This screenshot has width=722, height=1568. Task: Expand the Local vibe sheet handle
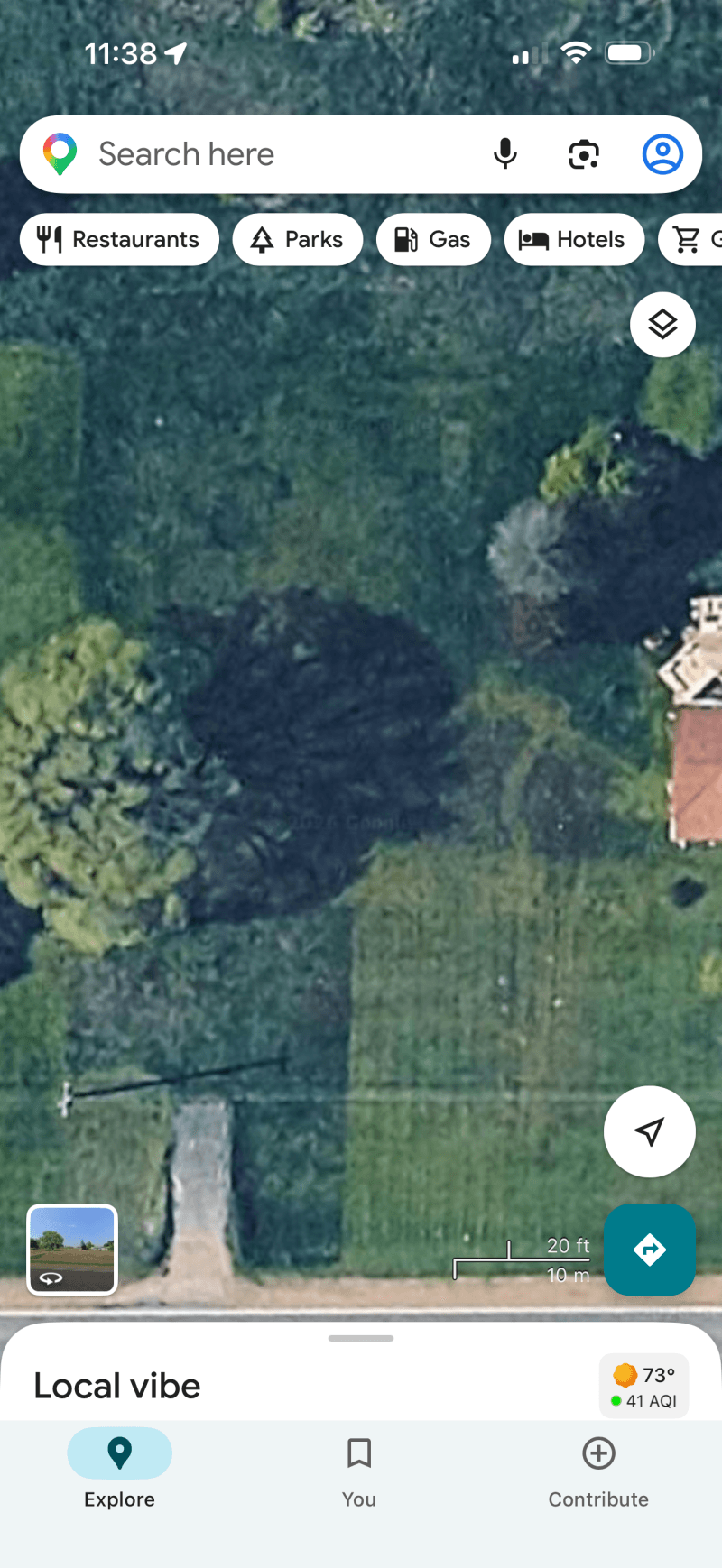361,1339
